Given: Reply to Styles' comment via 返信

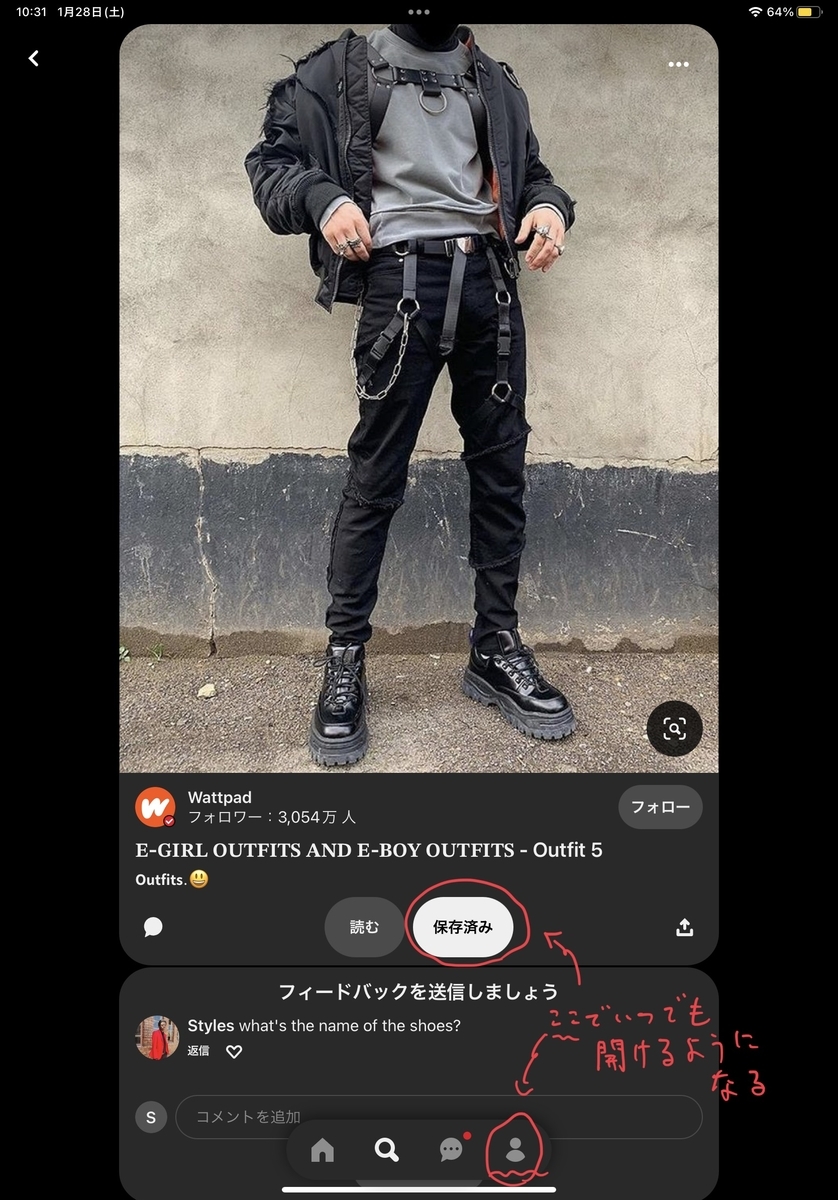Looking at the screenshot, I should coord(198,1051).
